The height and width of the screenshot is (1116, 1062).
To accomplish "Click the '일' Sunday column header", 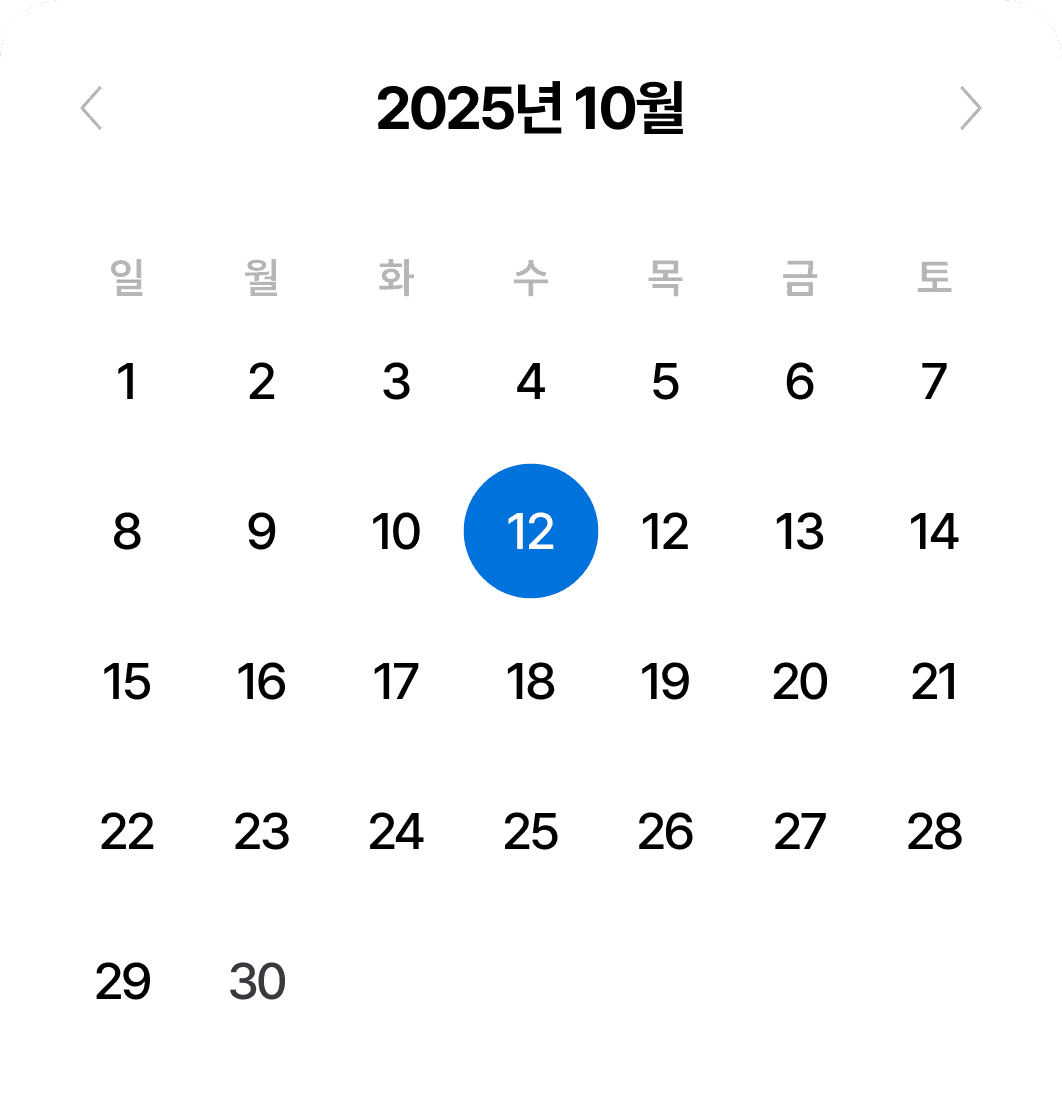I will [x=127, y=278].
